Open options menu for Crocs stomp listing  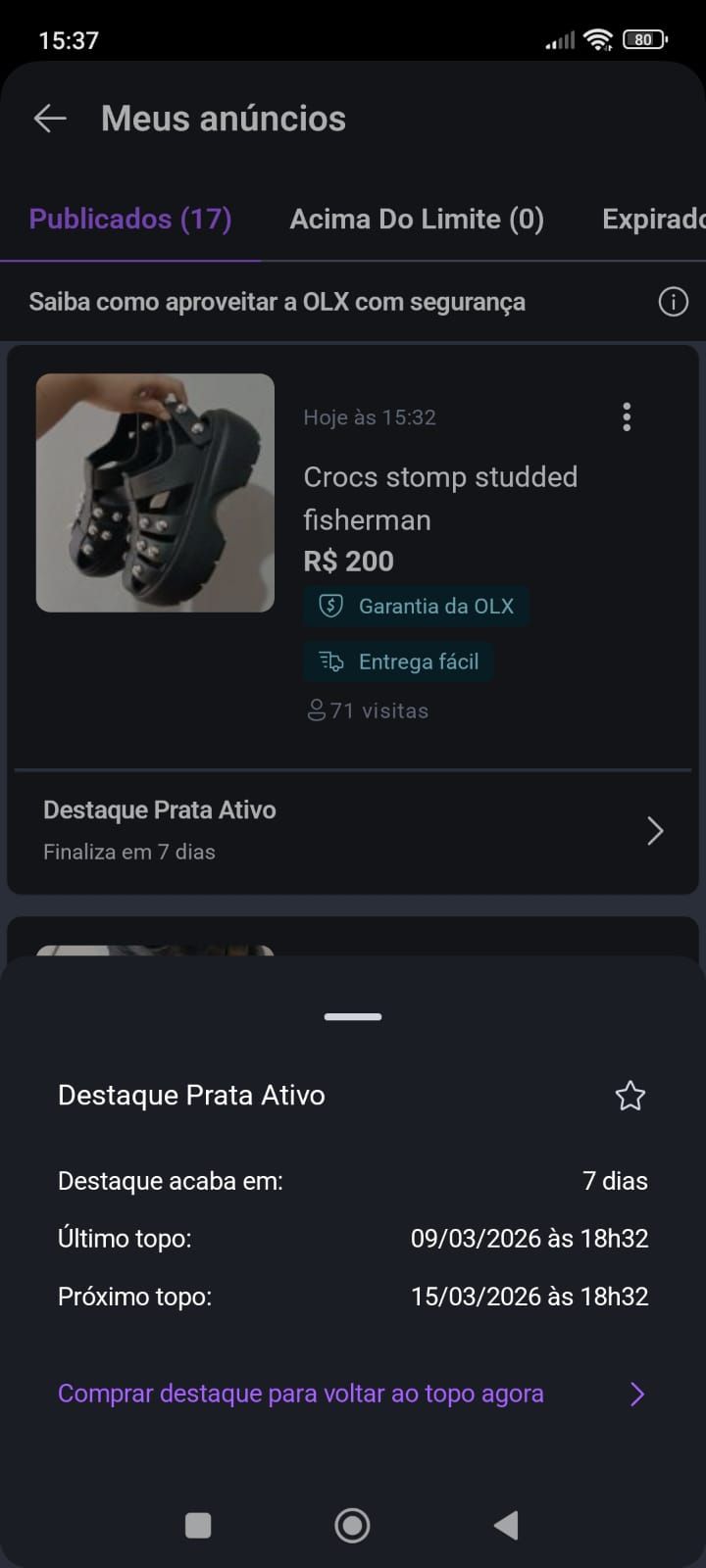coord(627,417)
